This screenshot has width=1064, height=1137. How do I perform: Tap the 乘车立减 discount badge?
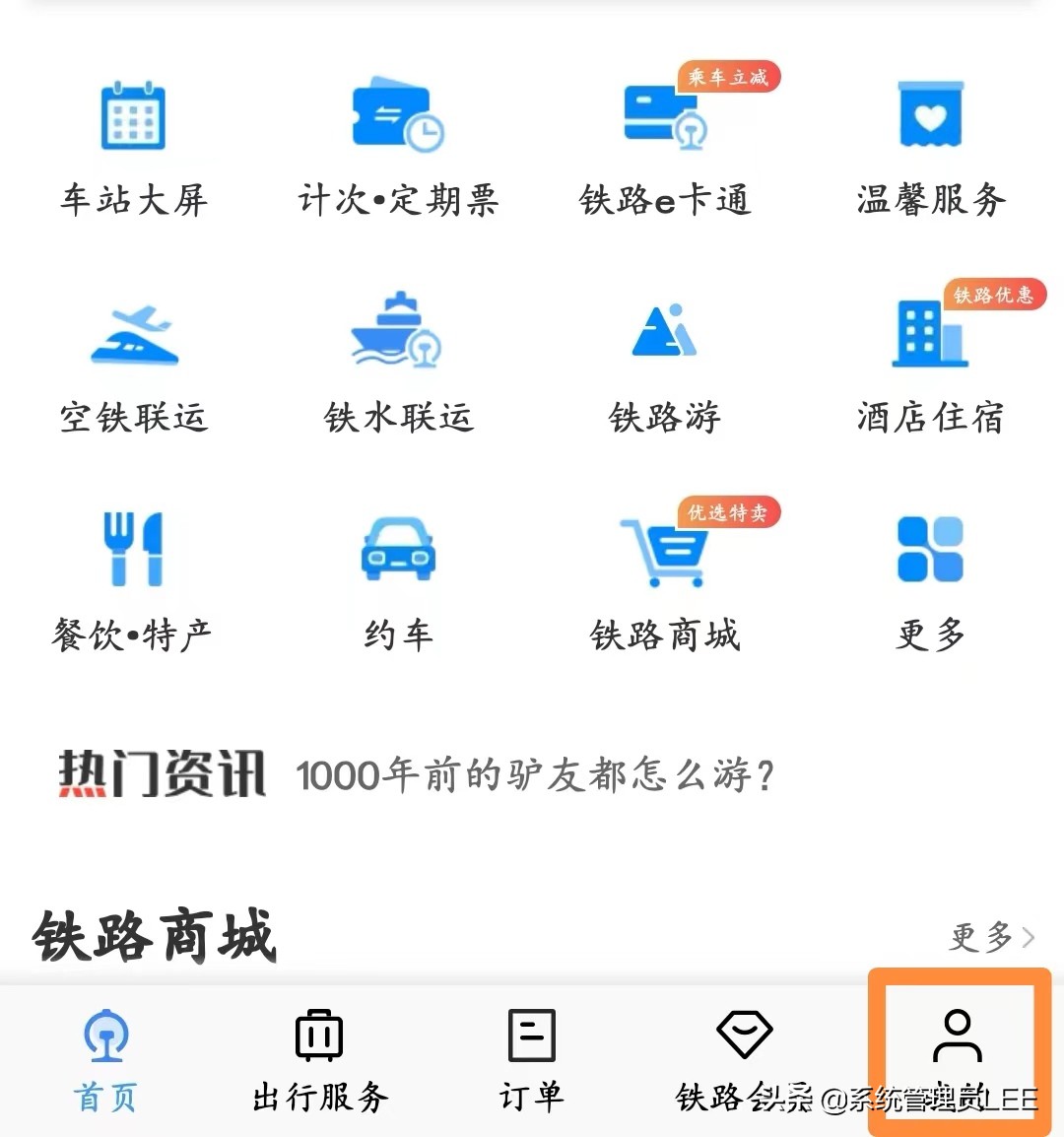tap(728, 77)
